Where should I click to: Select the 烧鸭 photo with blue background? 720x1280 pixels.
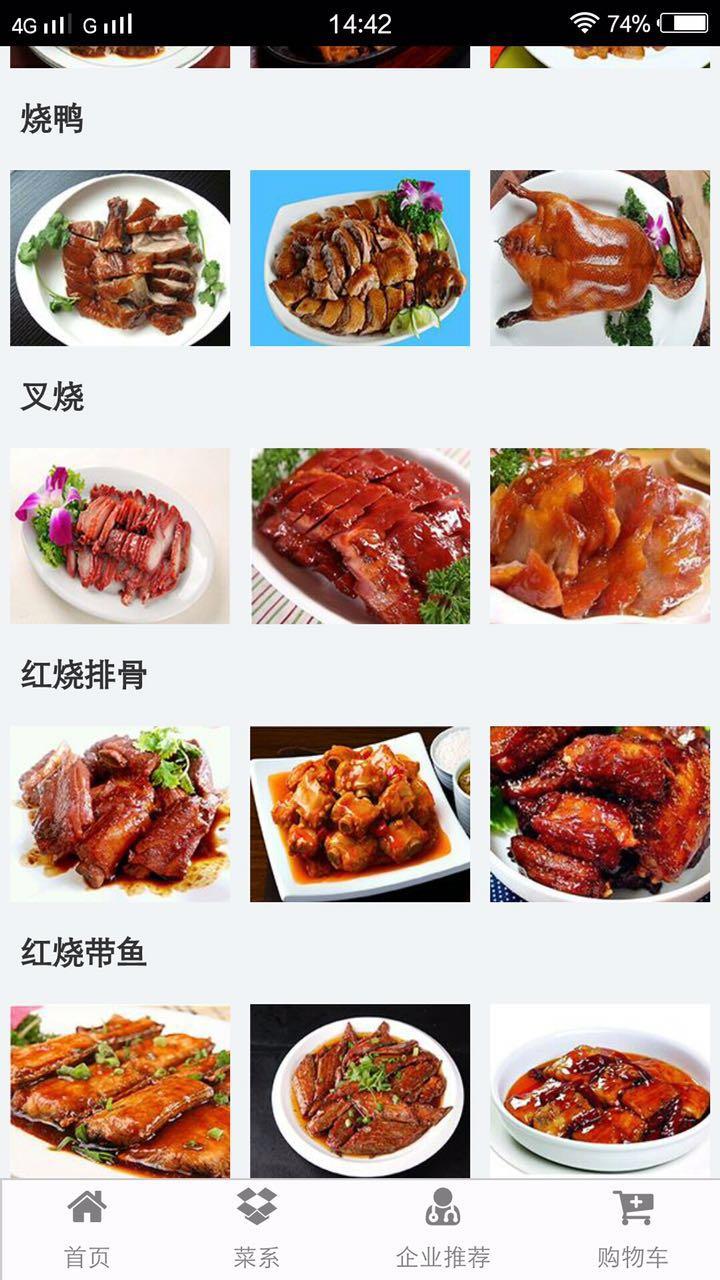tap(360, 258)
